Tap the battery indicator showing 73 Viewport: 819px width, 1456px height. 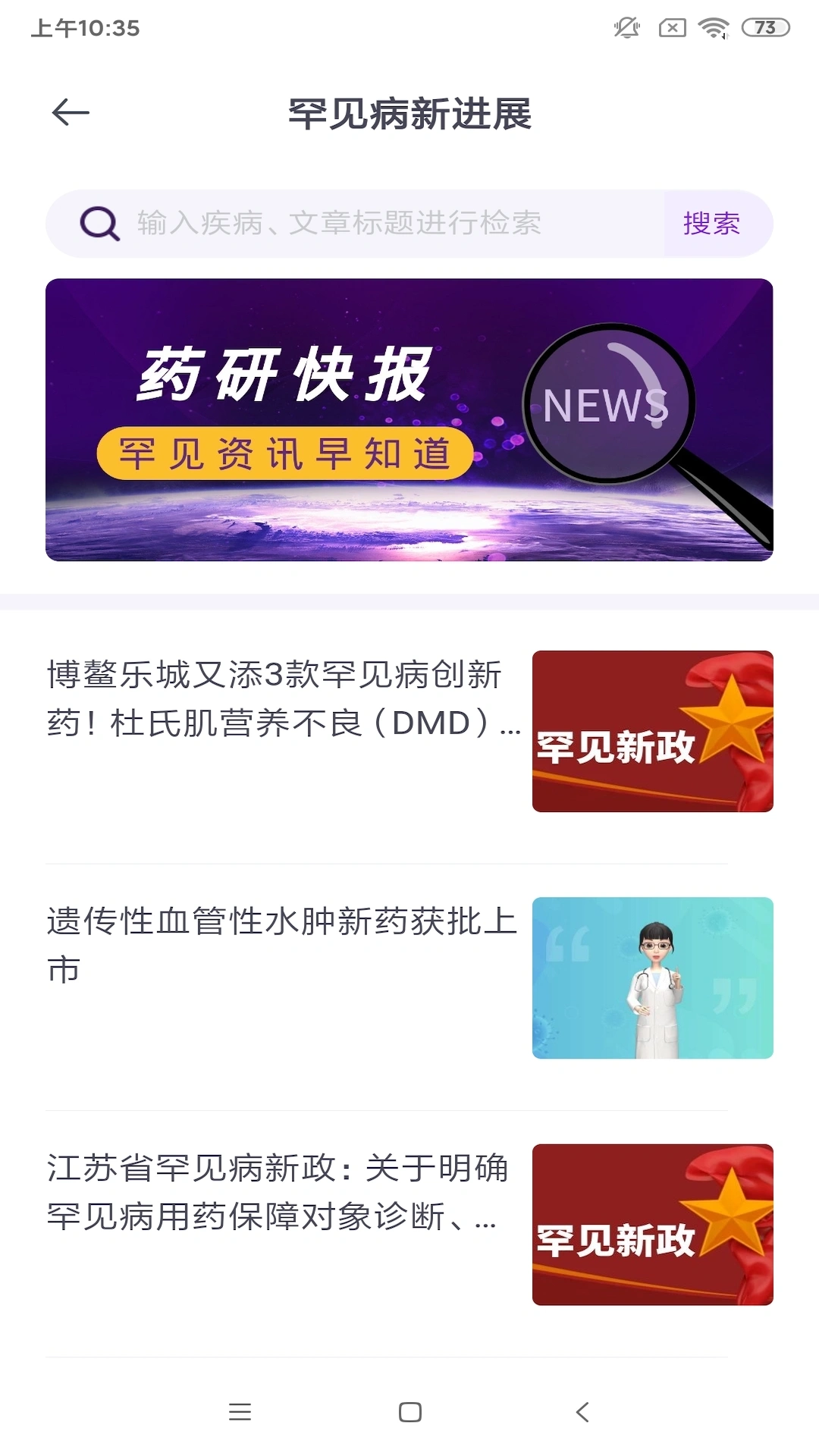[764, 27]
